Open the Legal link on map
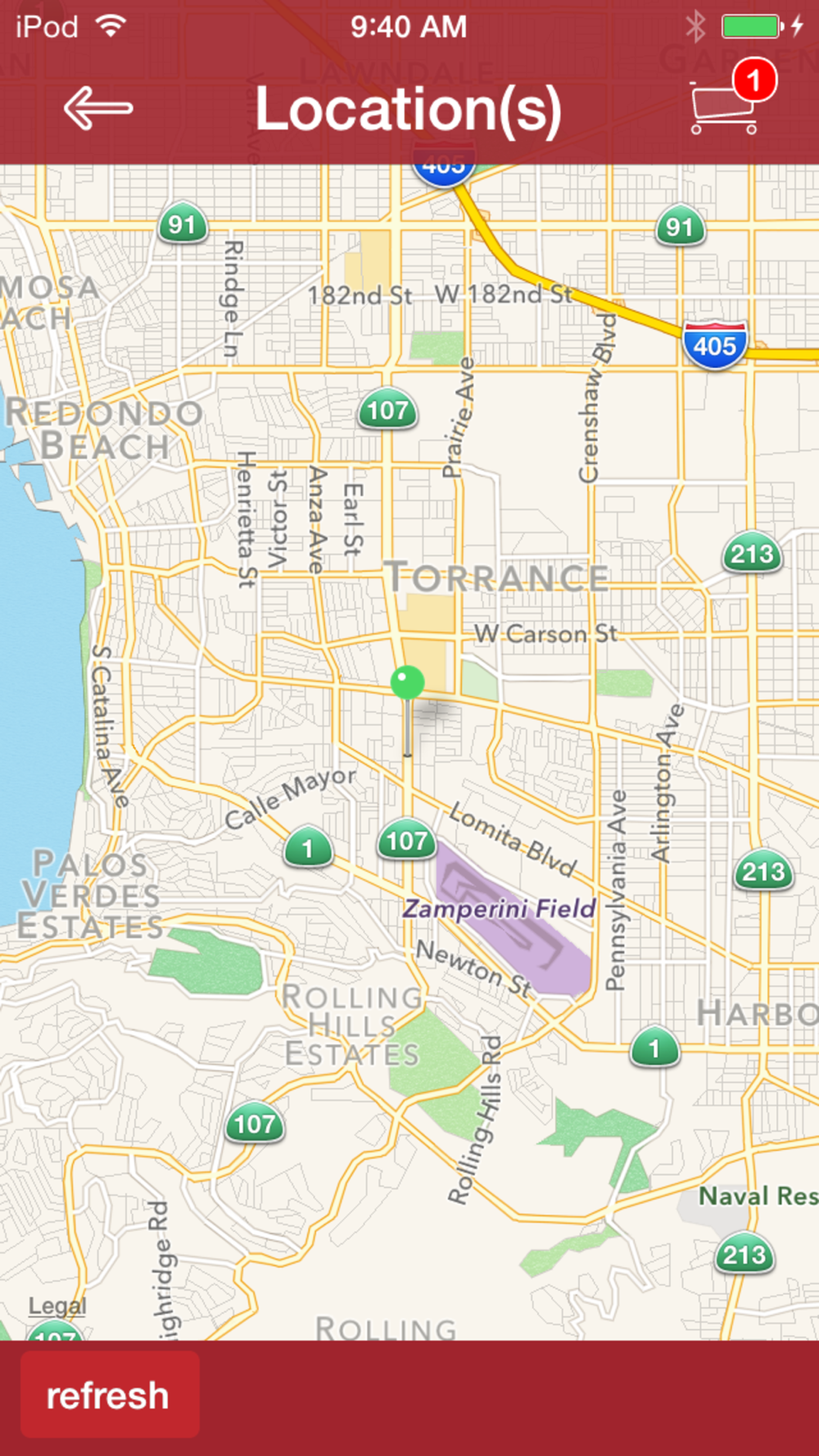 [57, 1305]
